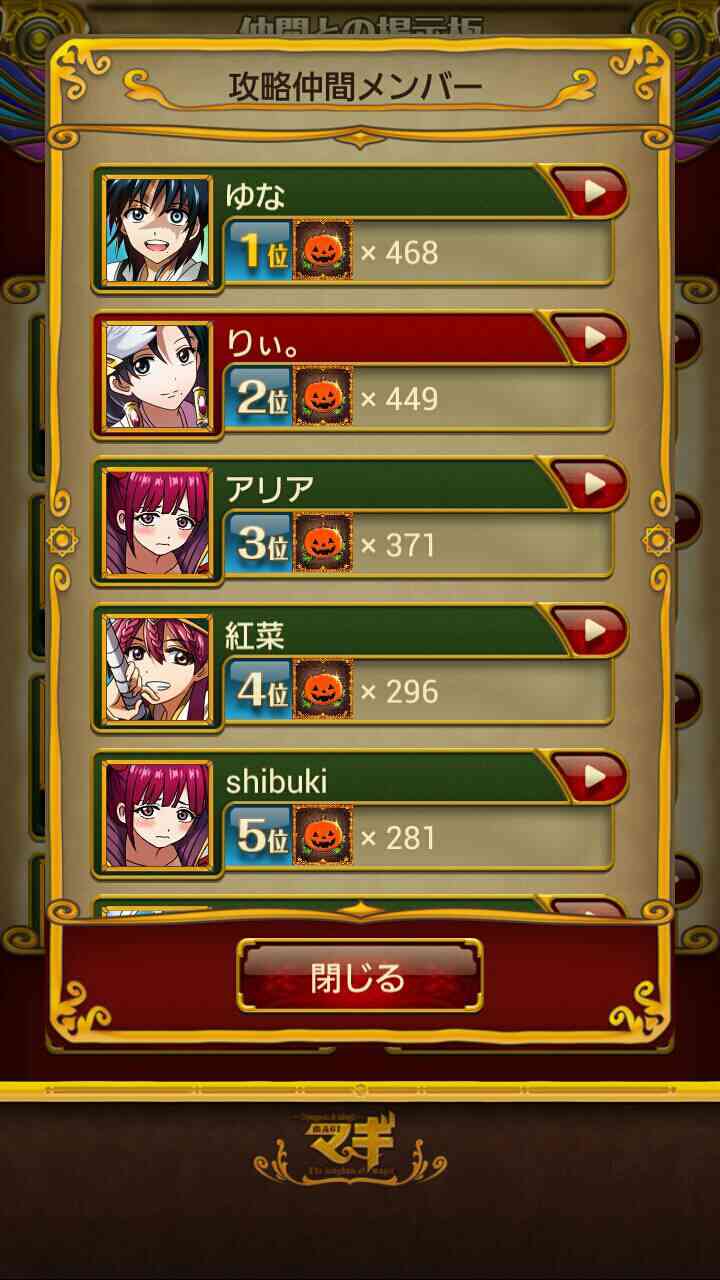This screenshot has width=720, height=1280.
Task: Tap the red arrow beside アリア
Action: pyautogui.click(x=590, y=484)
